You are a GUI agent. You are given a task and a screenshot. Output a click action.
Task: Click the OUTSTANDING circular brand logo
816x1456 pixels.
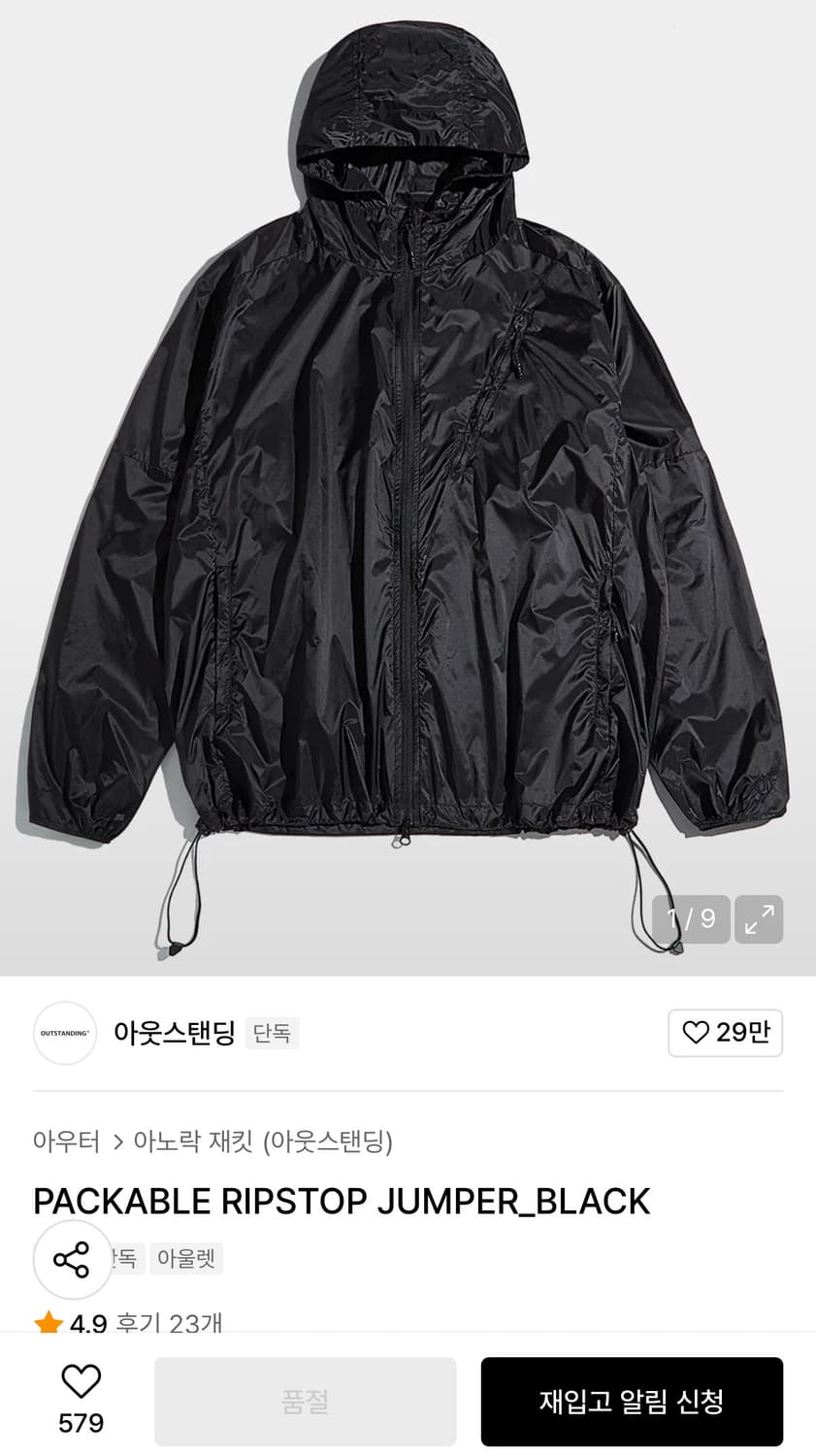click(64, 1033)
